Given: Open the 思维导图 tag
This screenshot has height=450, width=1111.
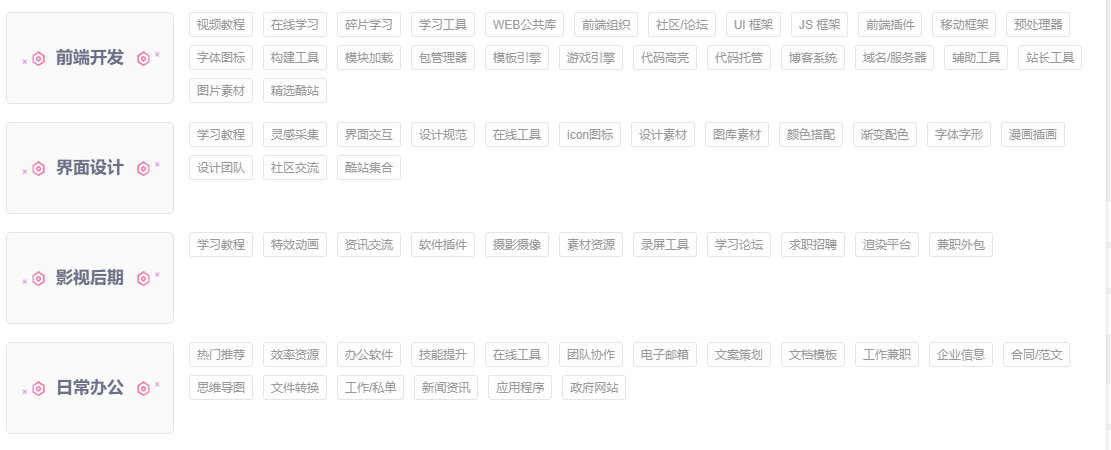Looking at the screenshot, I should (x=221, y=388).
